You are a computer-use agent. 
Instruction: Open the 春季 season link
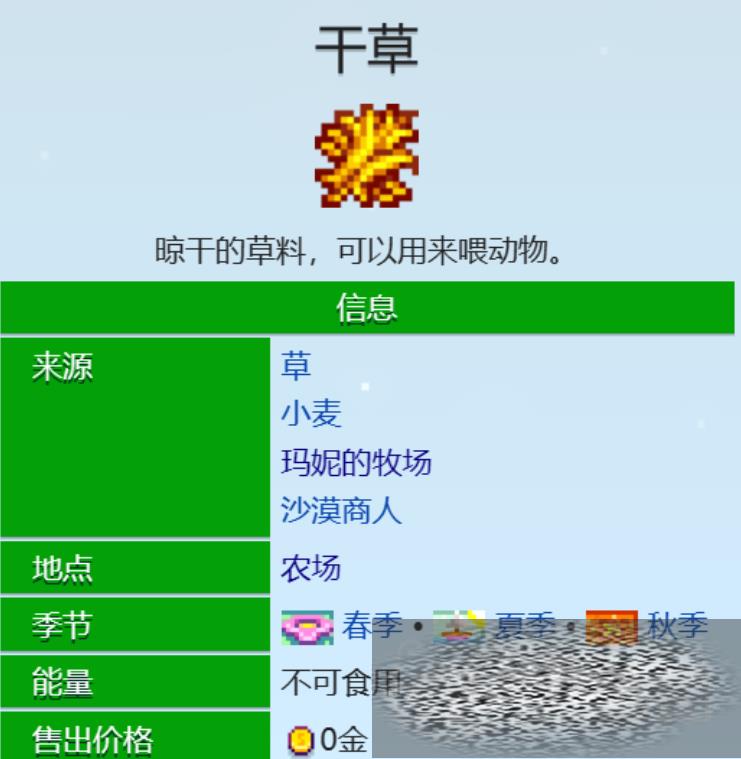tap(371, 627)
